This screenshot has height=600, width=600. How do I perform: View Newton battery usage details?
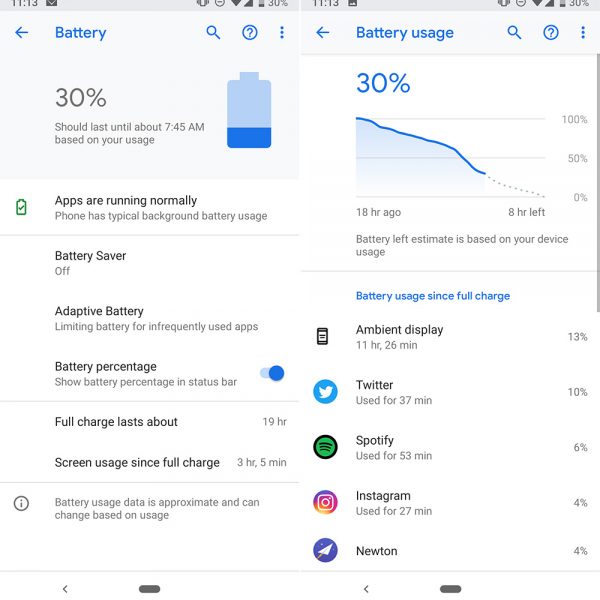[x=450, y=551]
